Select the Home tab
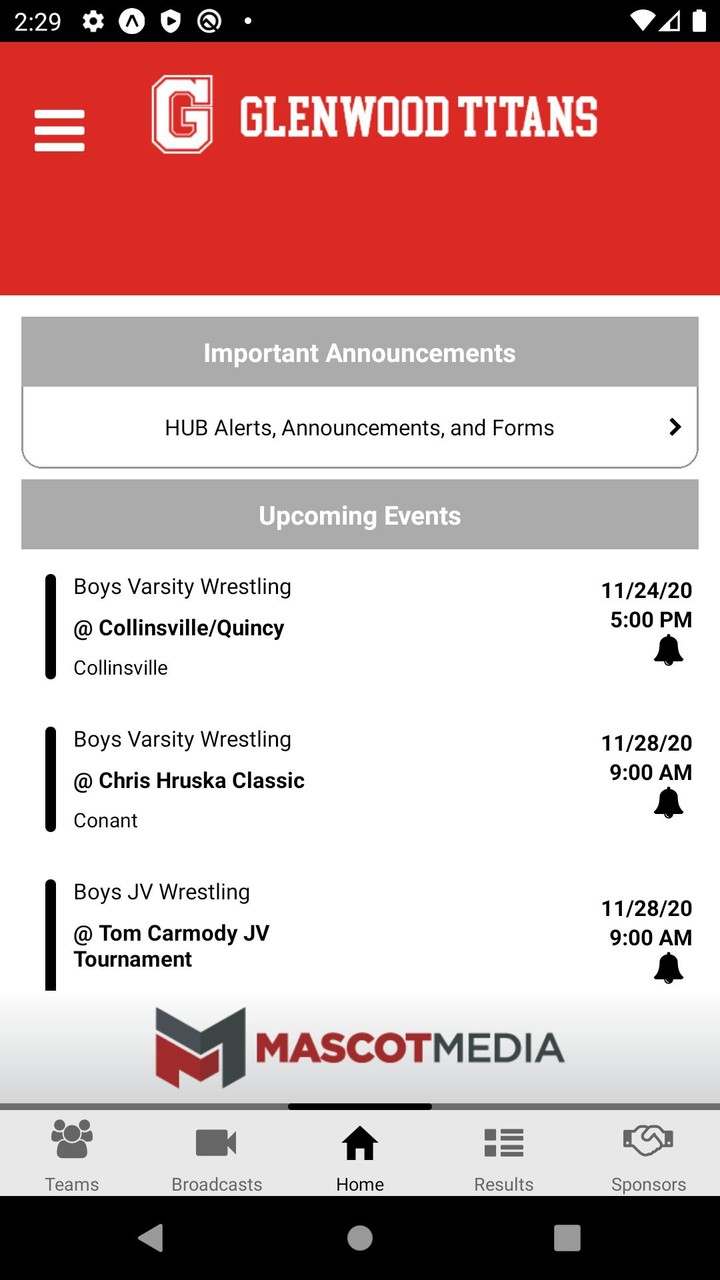The height and width of the screenshot is (1280, 720). (360, 1155)
